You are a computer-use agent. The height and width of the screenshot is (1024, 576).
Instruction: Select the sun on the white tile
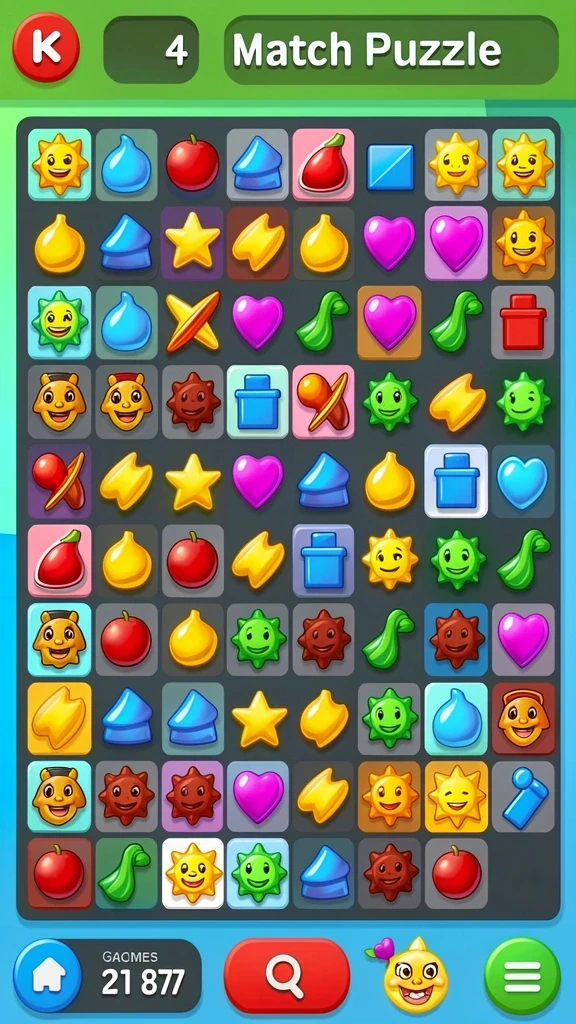pos(193,872)
